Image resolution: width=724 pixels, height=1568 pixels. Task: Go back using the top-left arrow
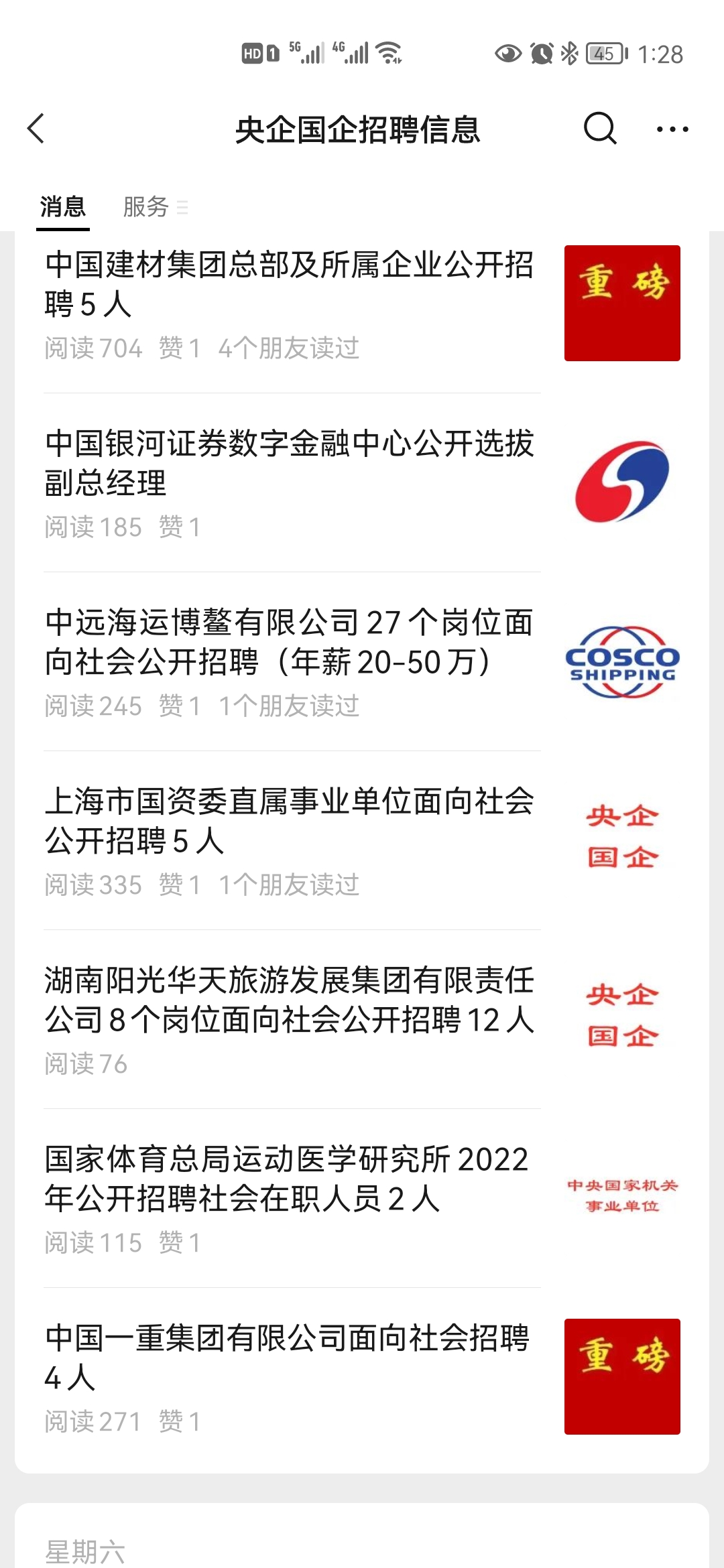[x=36, y=129]
